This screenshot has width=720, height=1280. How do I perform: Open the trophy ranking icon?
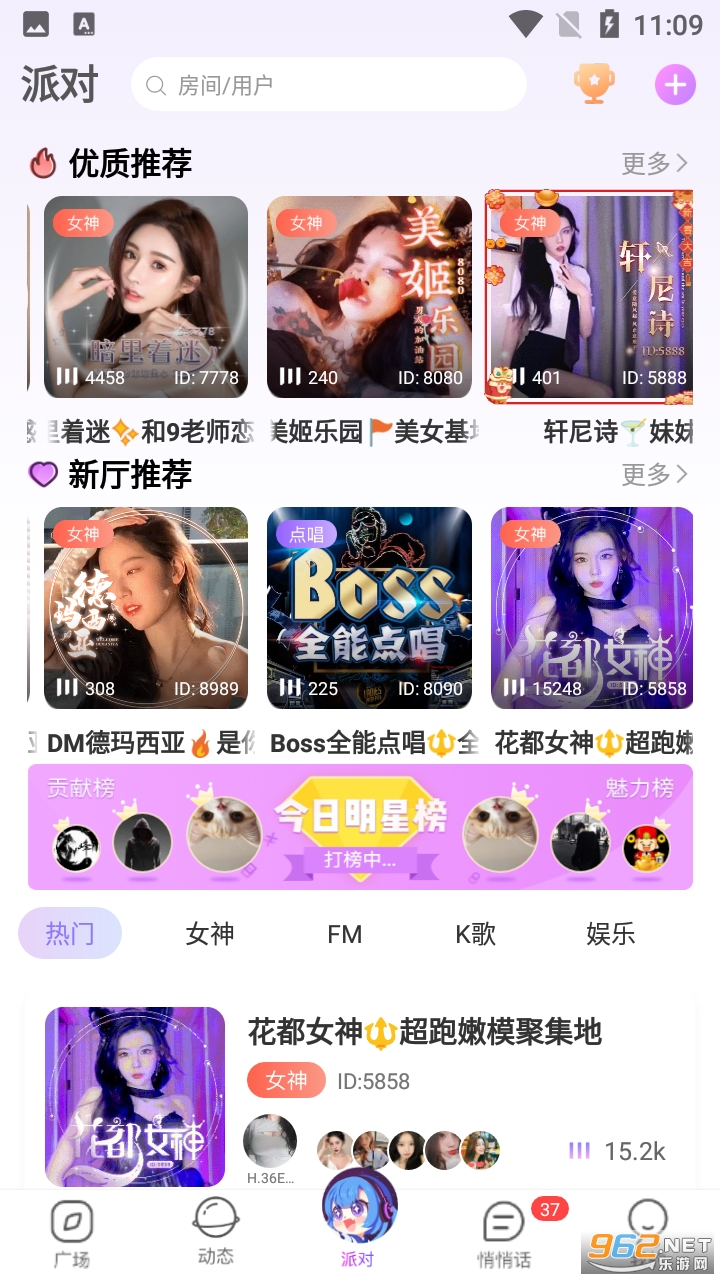(x=594, y=85)
